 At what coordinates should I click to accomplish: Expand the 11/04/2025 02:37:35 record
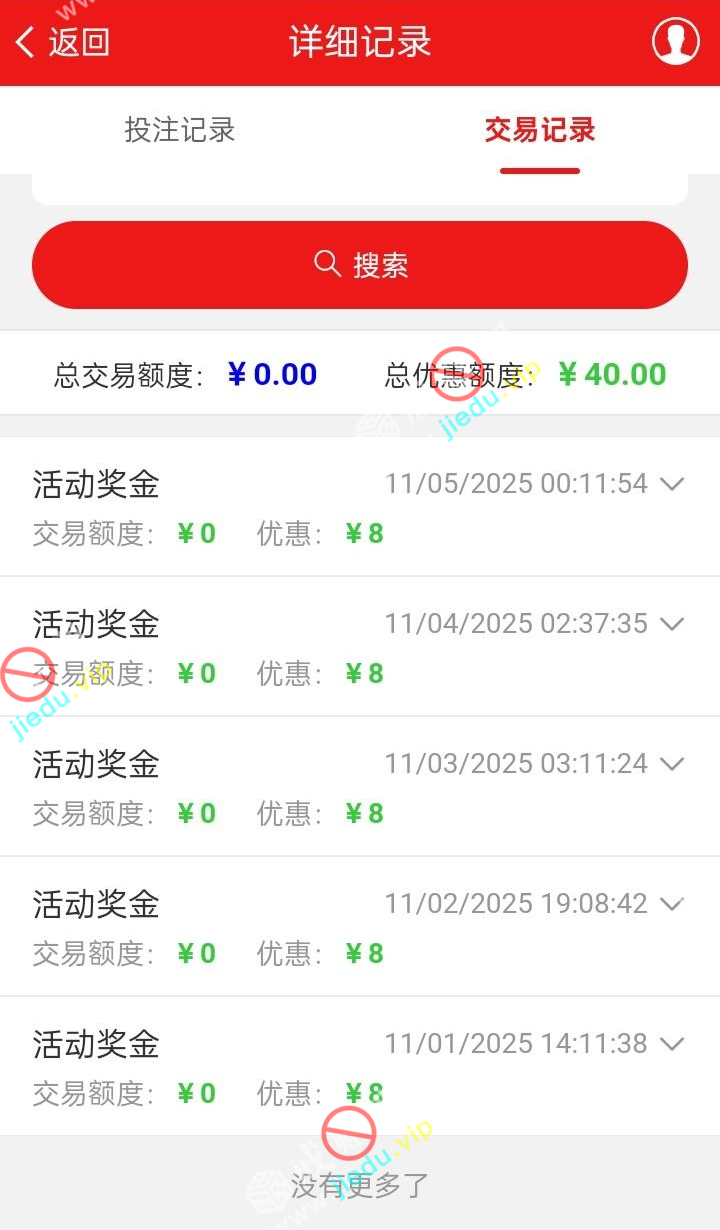672,624
